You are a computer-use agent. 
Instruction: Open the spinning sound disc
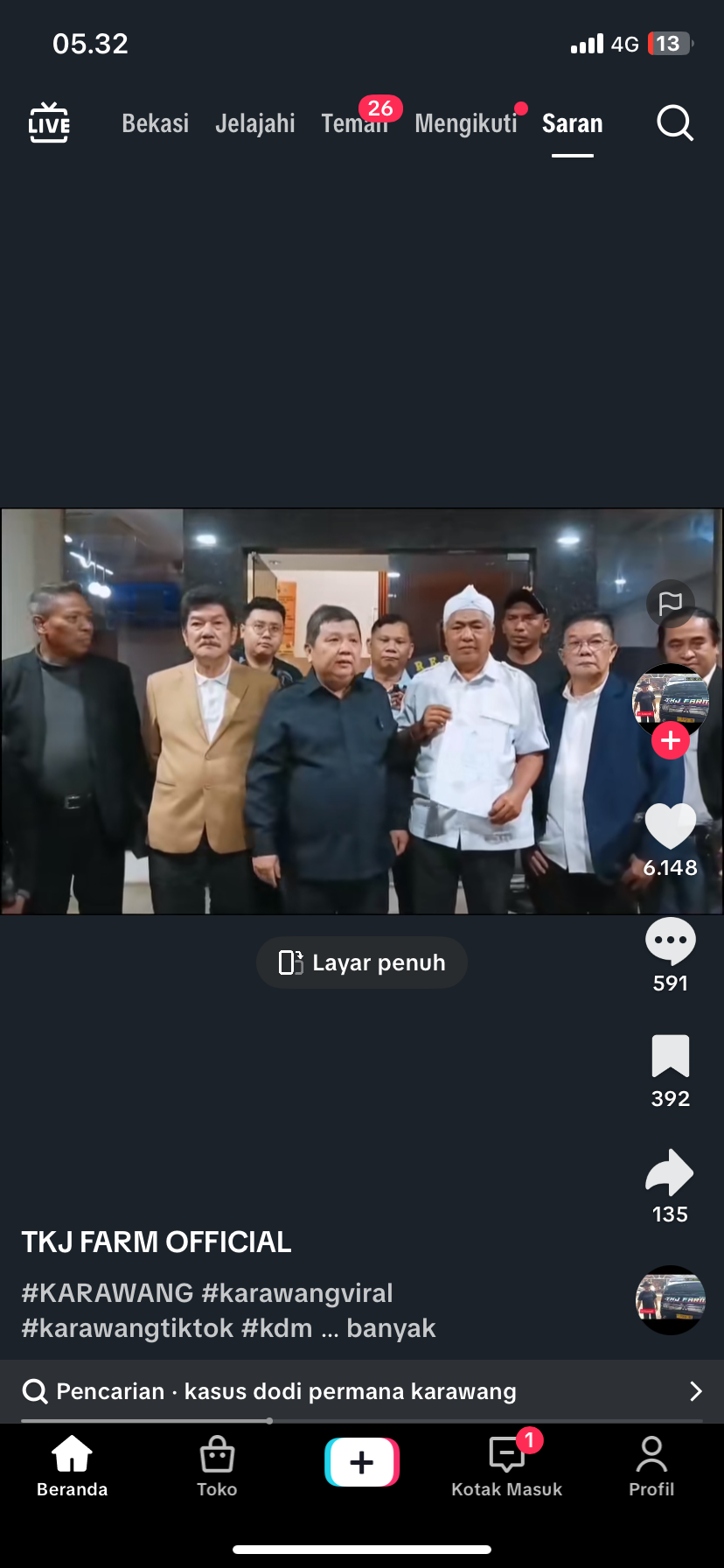point(671,1300)
